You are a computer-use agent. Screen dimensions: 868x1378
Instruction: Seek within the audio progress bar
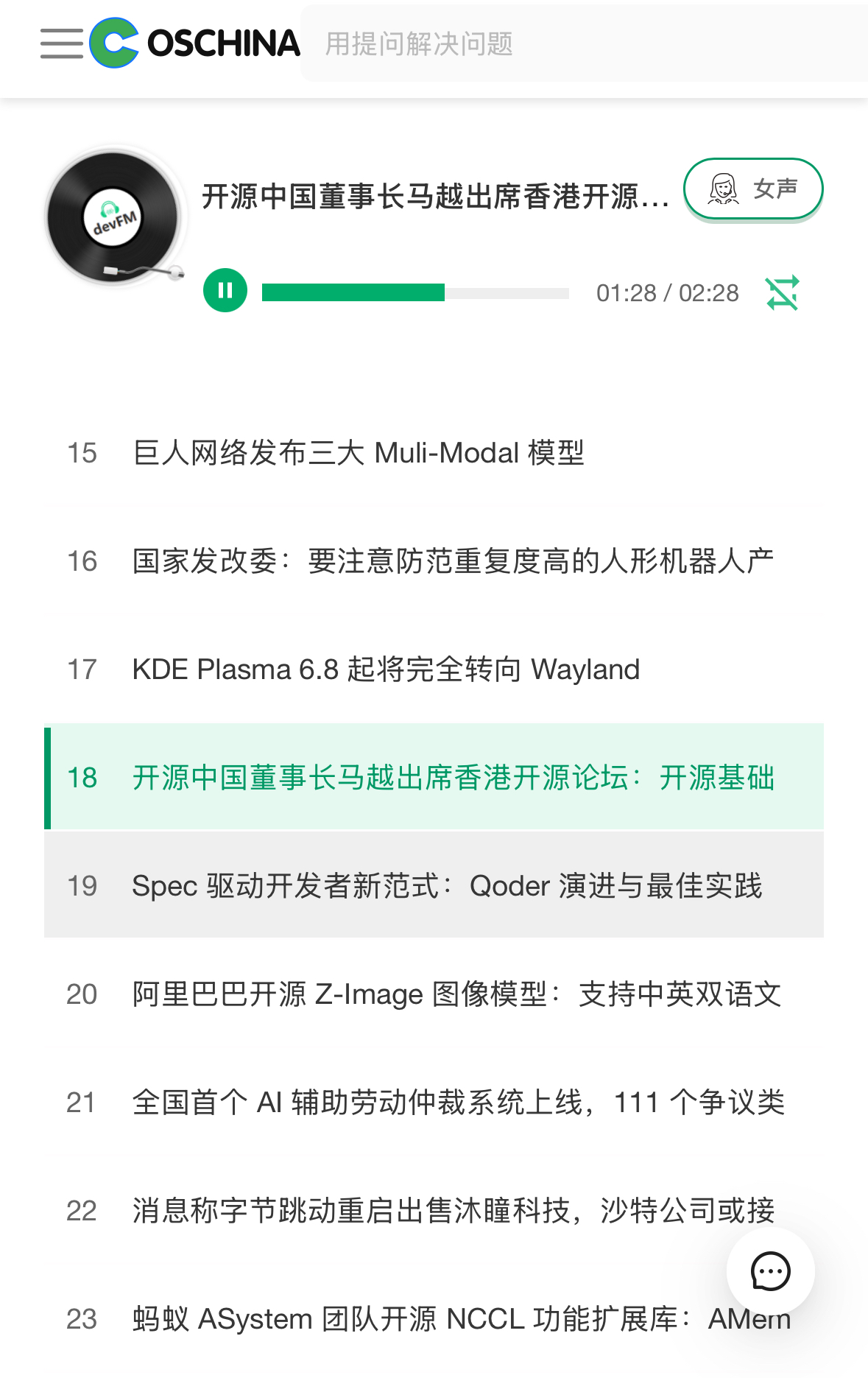415,293
